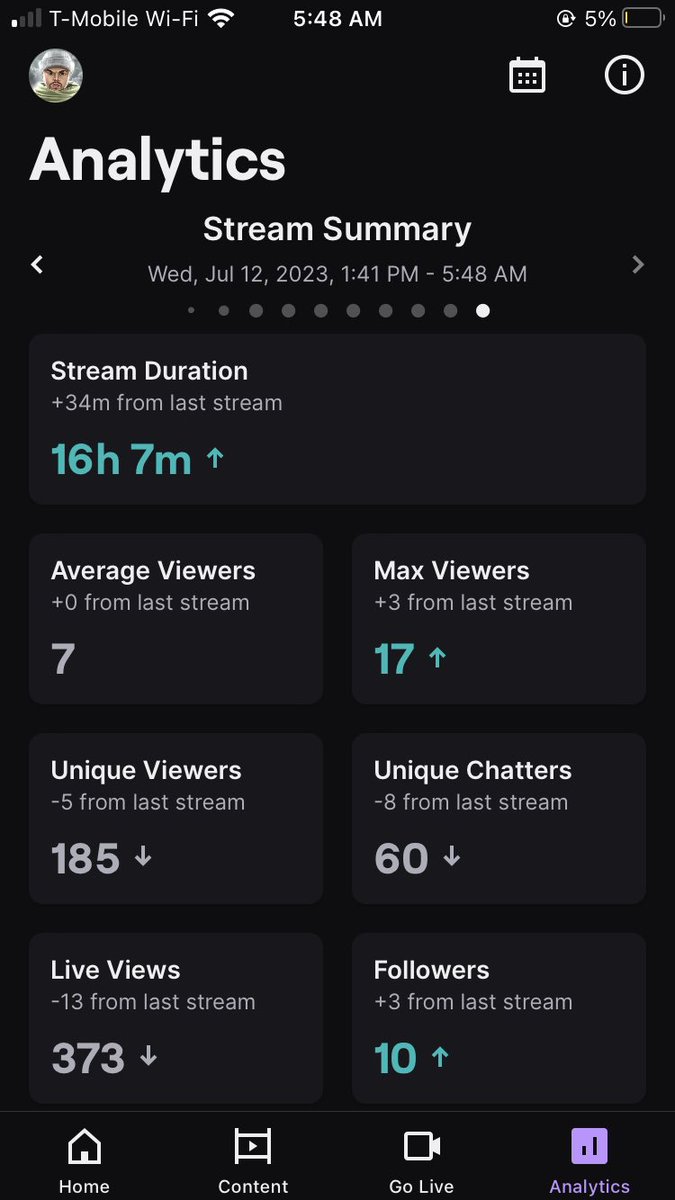Go to next stream summary

pyautogui.click(x=638, y=265)
